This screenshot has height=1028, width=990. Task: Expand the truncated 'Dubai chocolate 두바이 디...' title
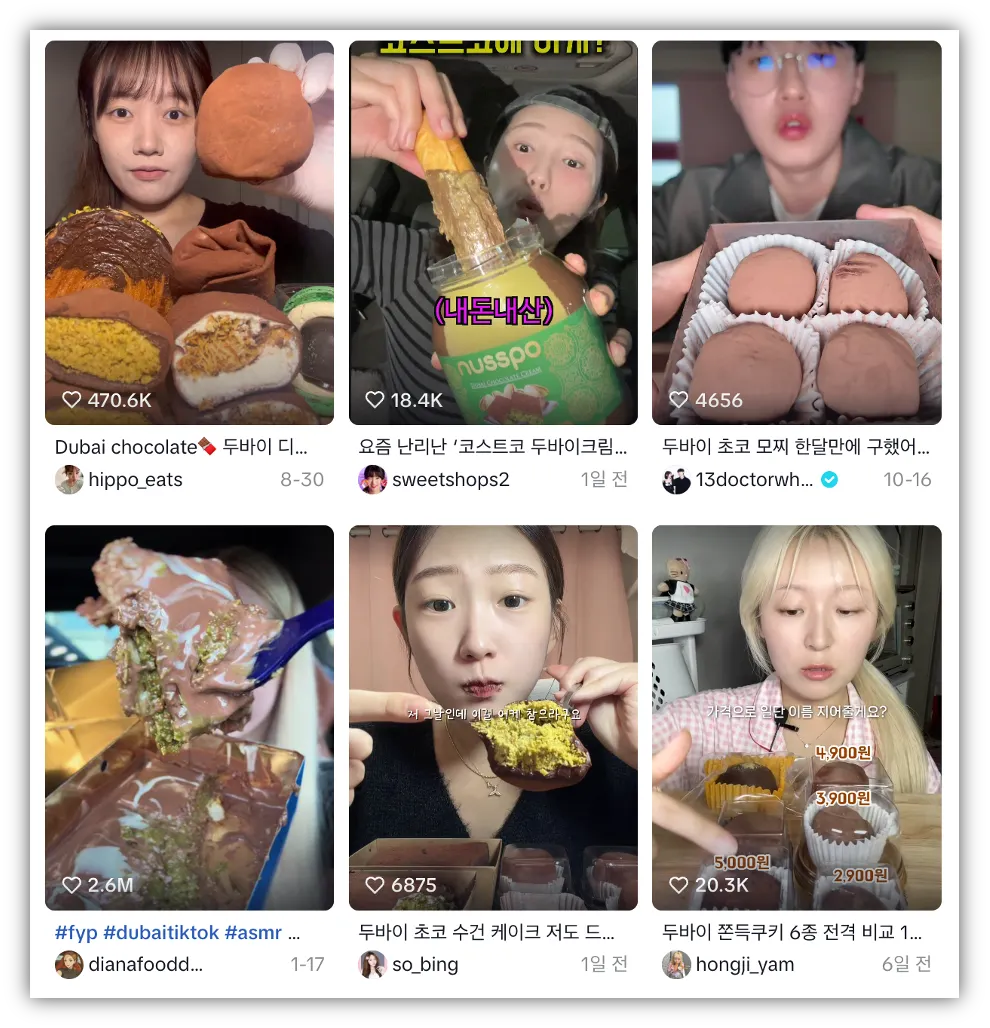click(x=188, y=447)
